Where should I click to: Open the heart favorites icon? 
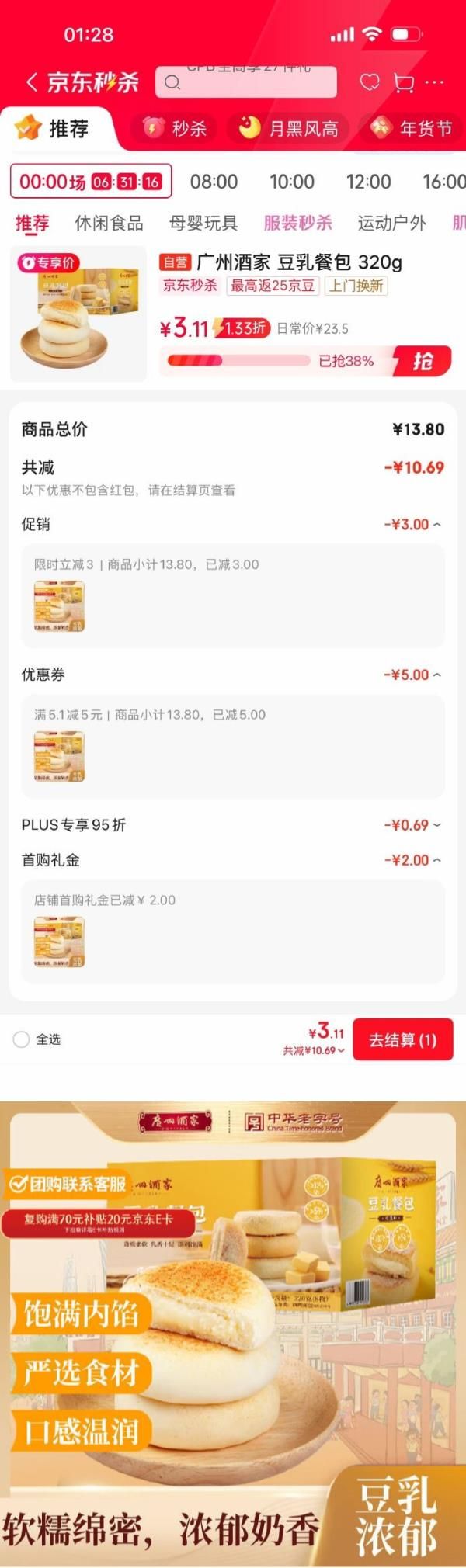coord(370,82)
